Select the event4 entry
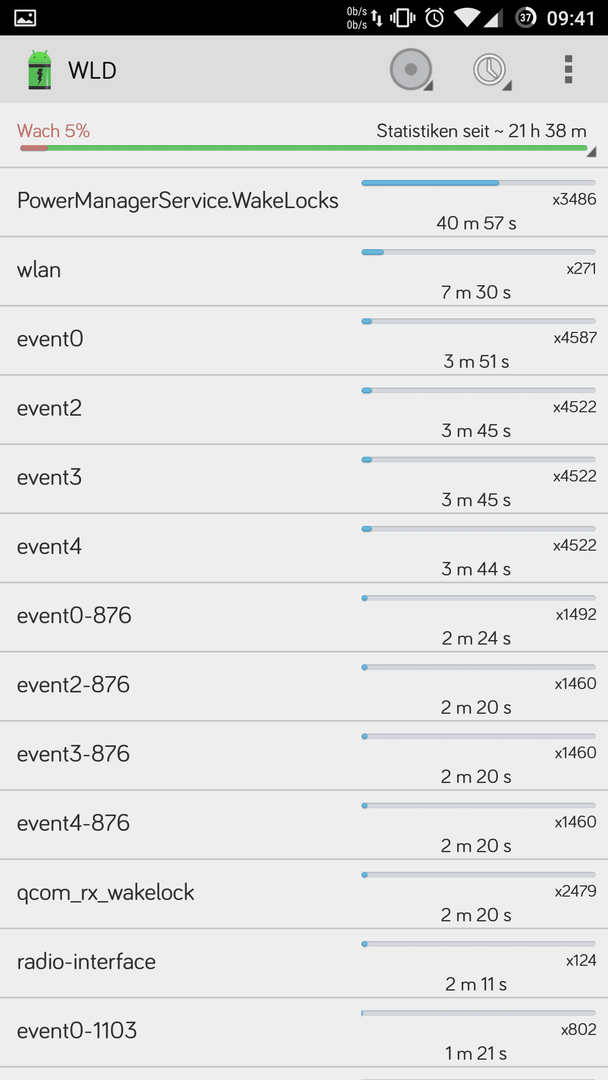Screen dimensions: 608x1080 [304, 548]
